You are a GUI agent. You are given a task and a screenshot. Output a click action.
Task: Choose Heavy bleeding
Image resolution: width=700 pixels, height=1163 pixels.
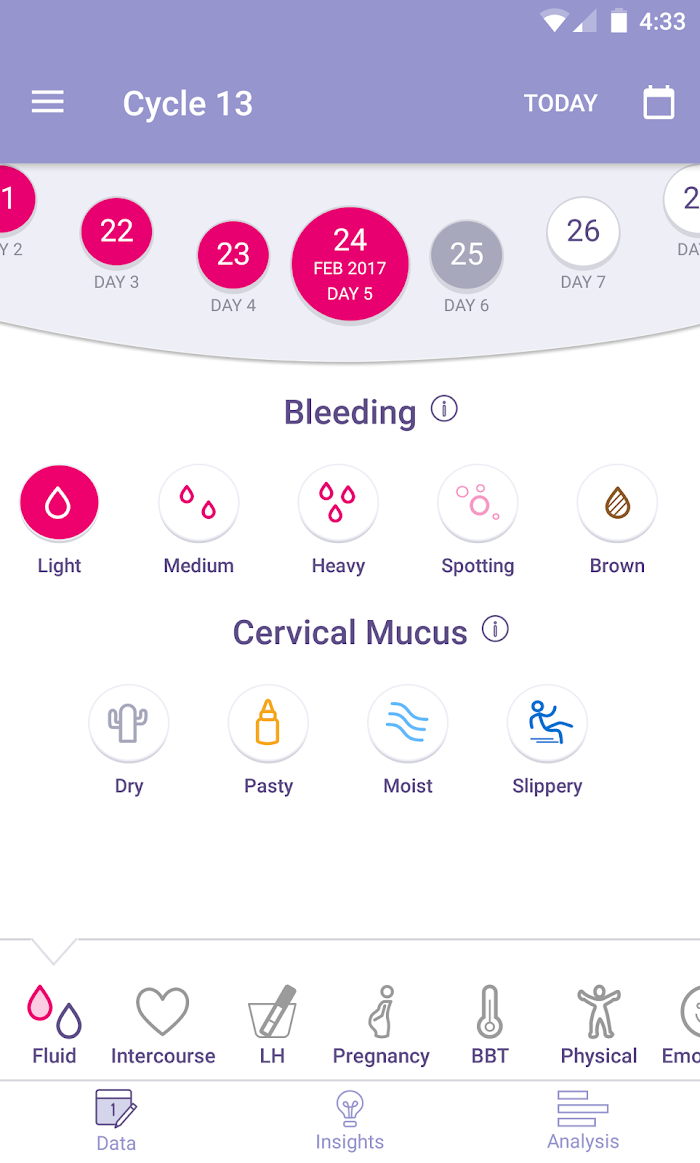[x=338, y=503]
